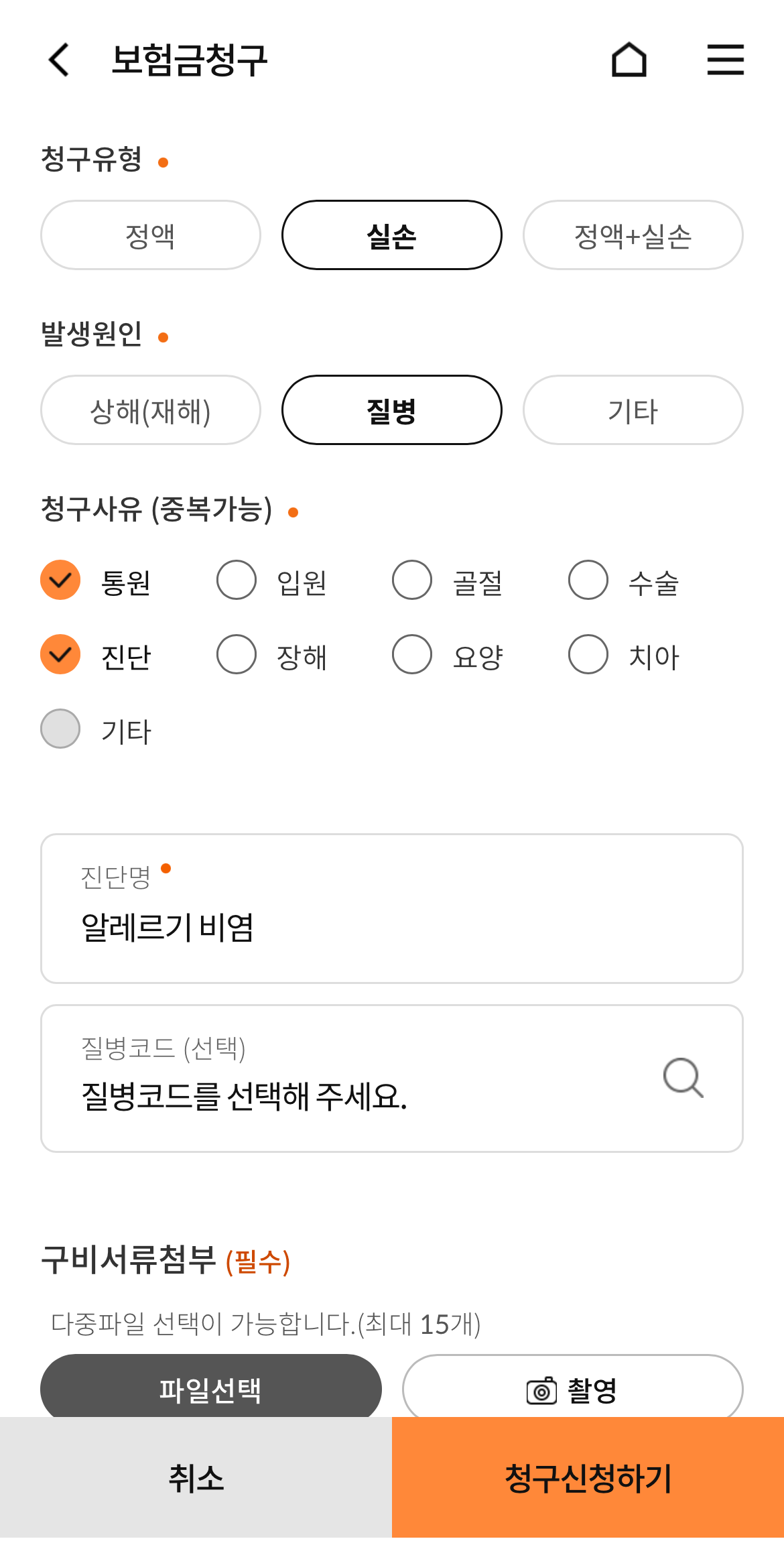The height and width of the screenshot is (1541, 784).
Task: Select 기타 as cause of occurrence
Action: point(632,410)
